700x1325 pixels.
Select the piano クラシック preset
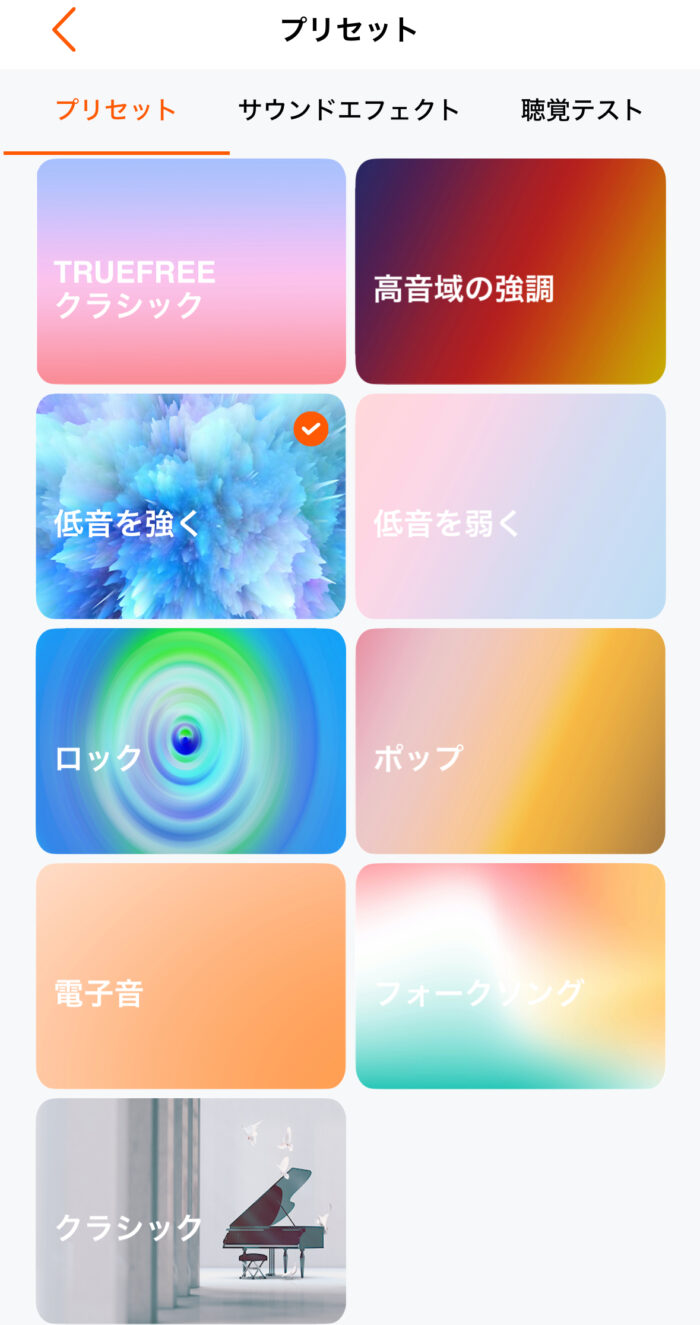[191, 1211]
